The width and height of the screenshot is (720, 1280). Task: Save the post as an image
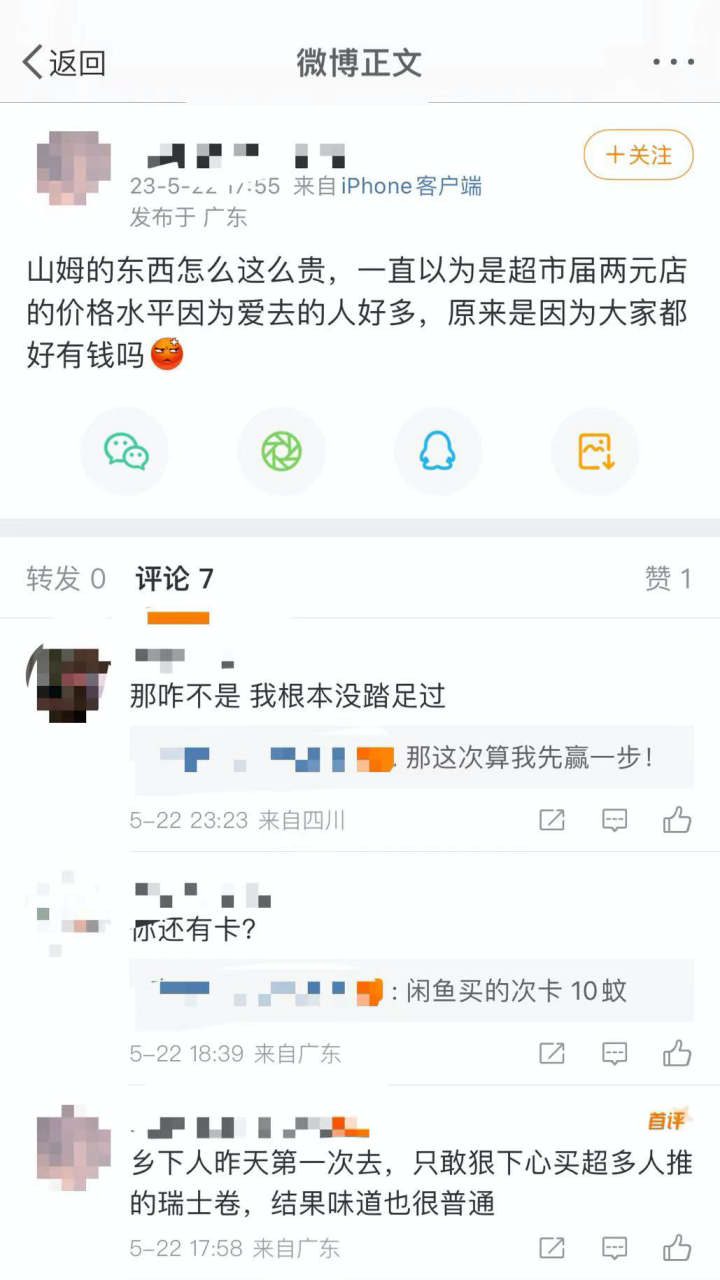point(595,451)
